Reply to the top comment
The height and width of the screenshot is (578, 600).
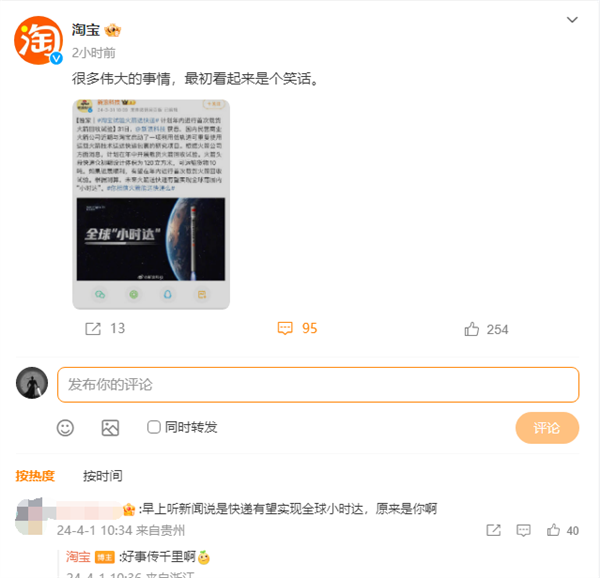click(x=527, y=531)
